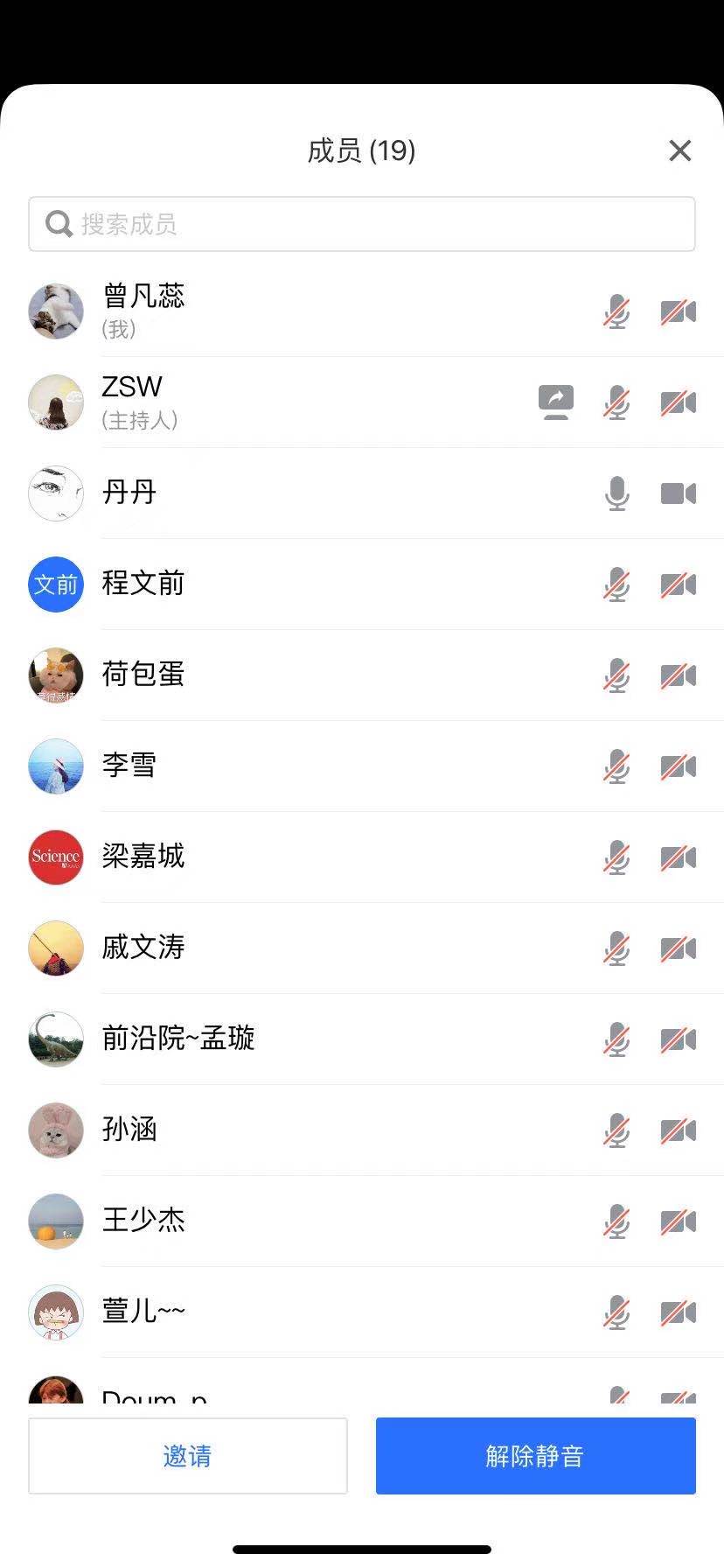Open member row for 程文前
This screenshot has height=1568, width=724.
(144, 584)
